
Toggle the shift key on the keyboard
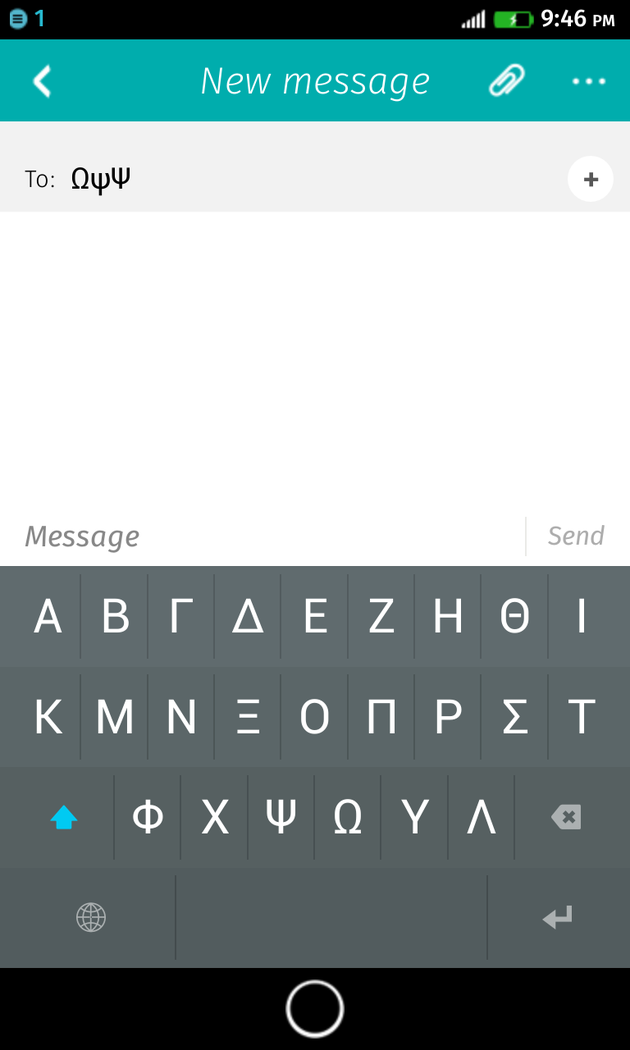pos(64,818)
